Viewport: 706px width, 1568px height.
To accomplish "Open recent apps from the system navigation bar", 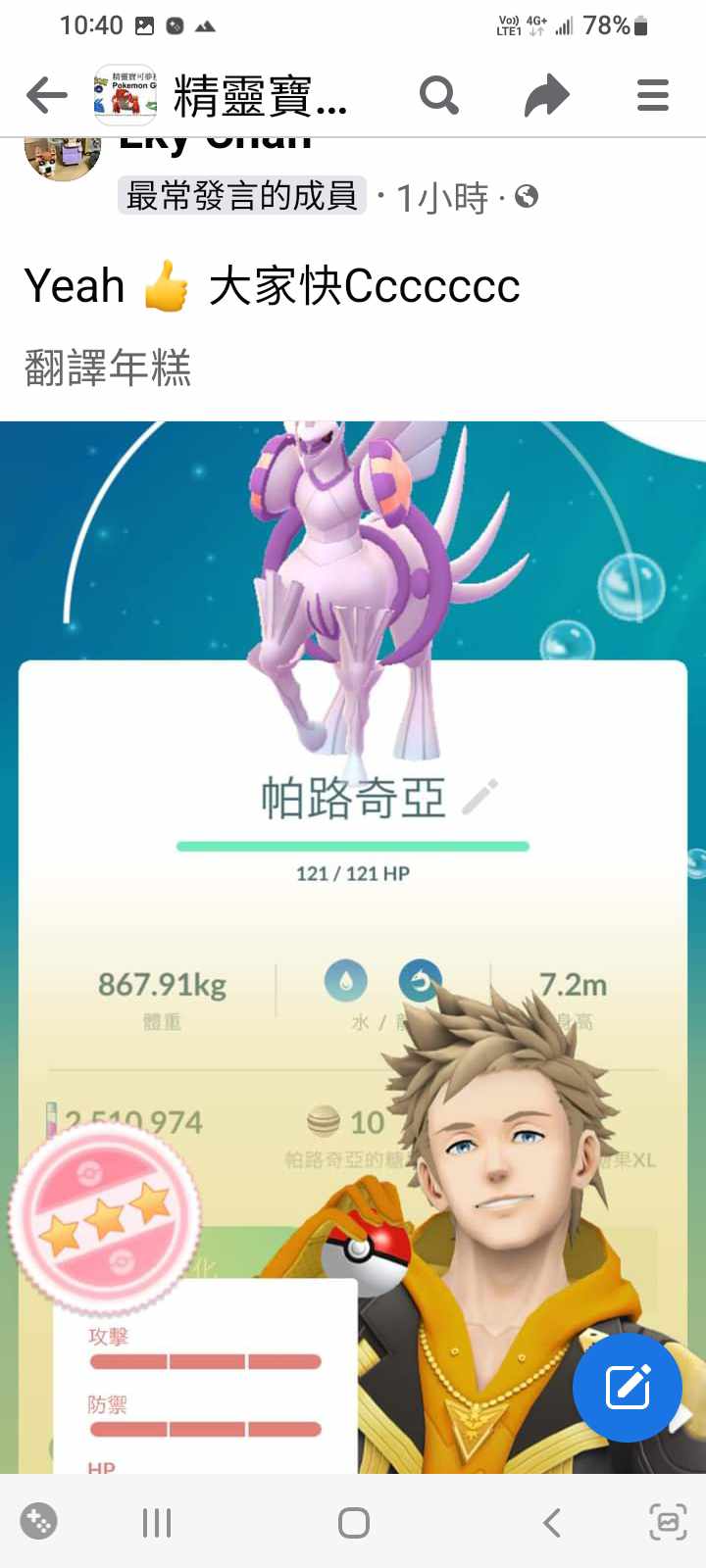I will (157, 1523).
